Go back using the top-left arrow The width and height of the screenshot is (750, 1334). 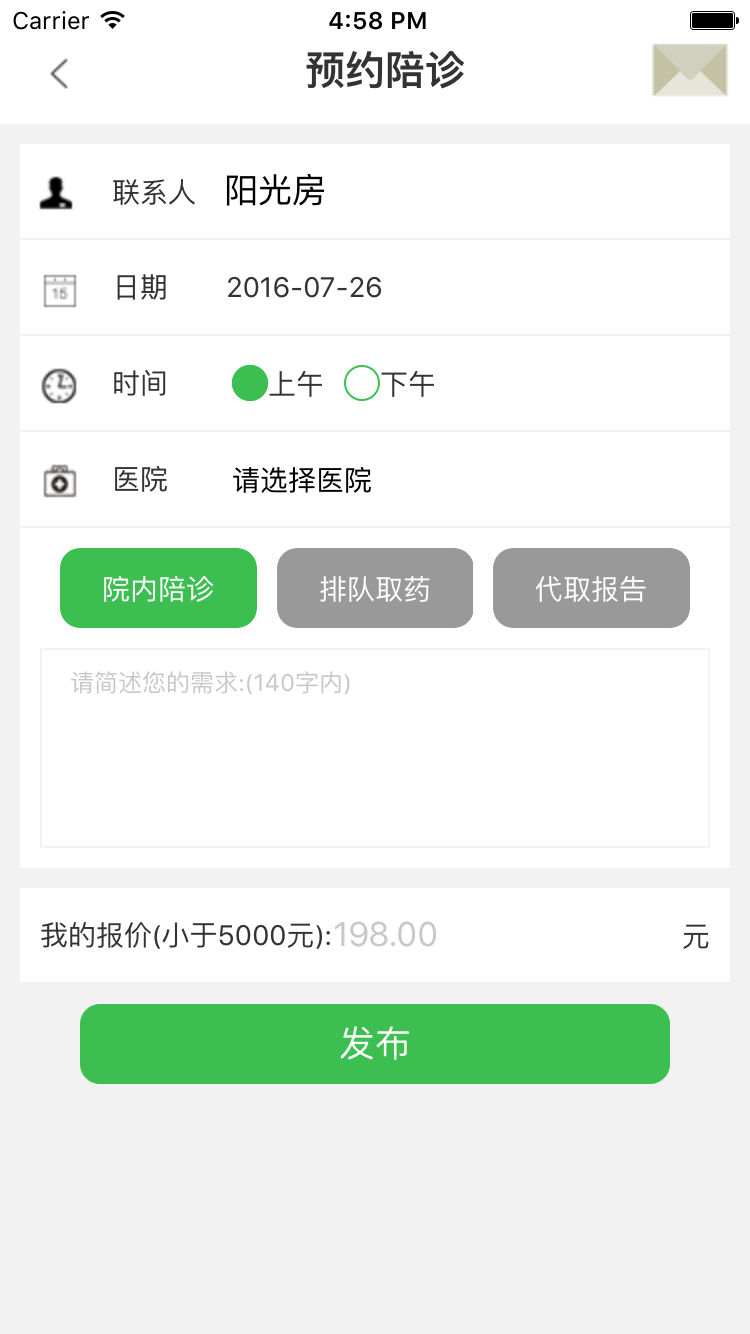59,73
